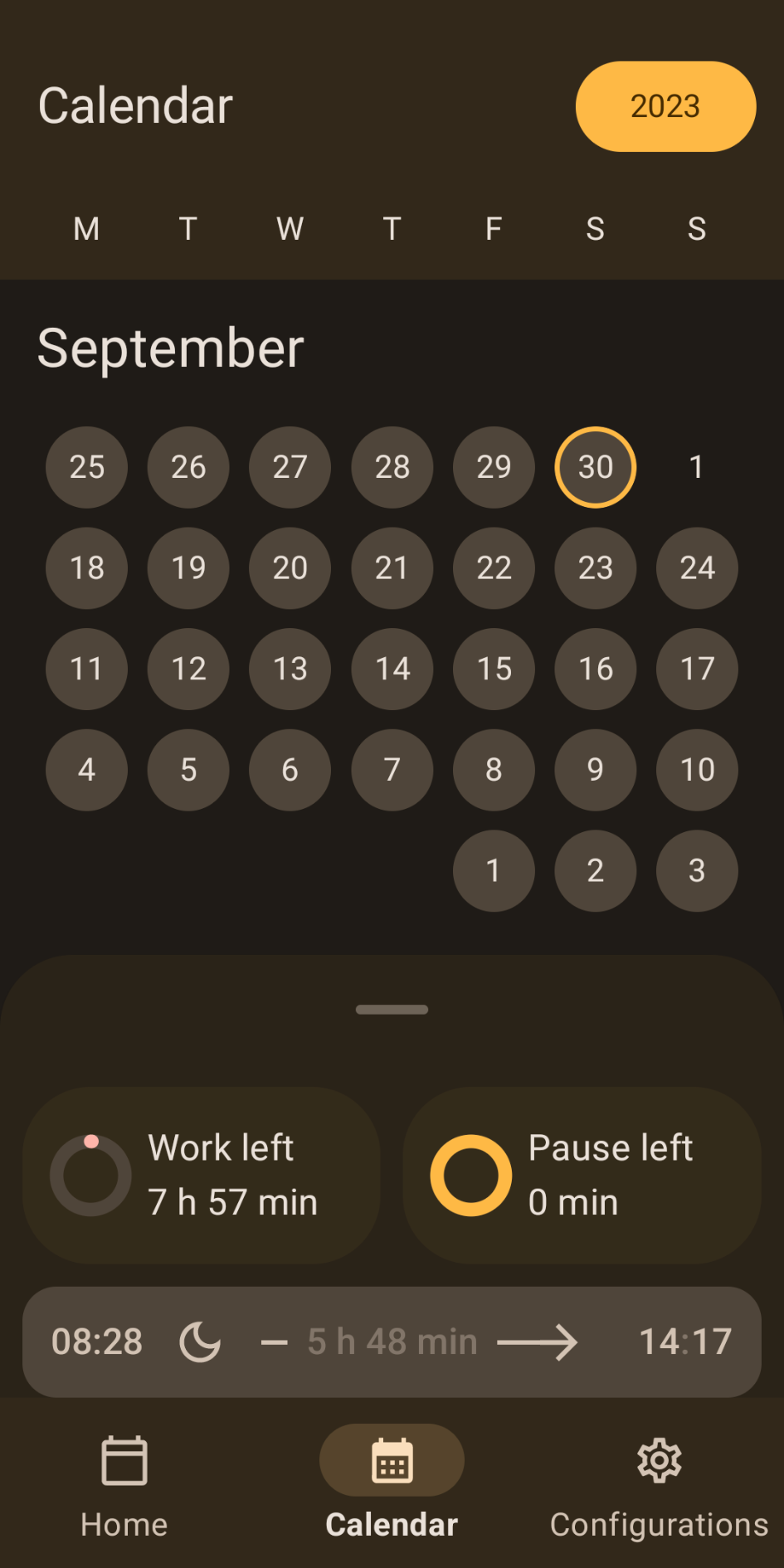Switch to the Home tab

pyautogui.click(x=124, y=1485)
